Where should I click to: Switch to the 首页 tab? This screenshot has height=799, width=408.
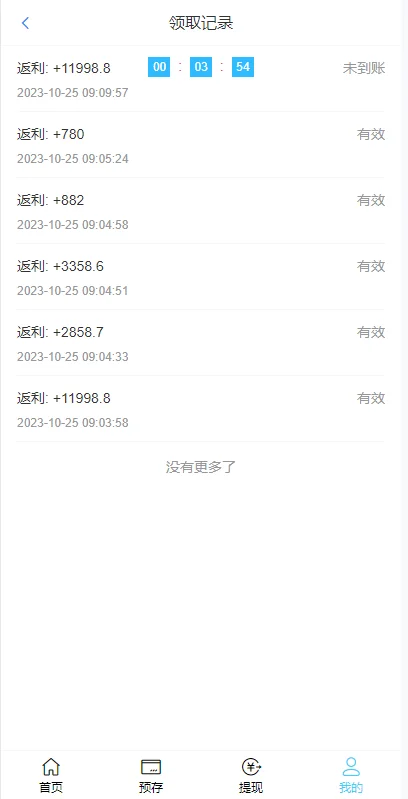tap(51, 775)
